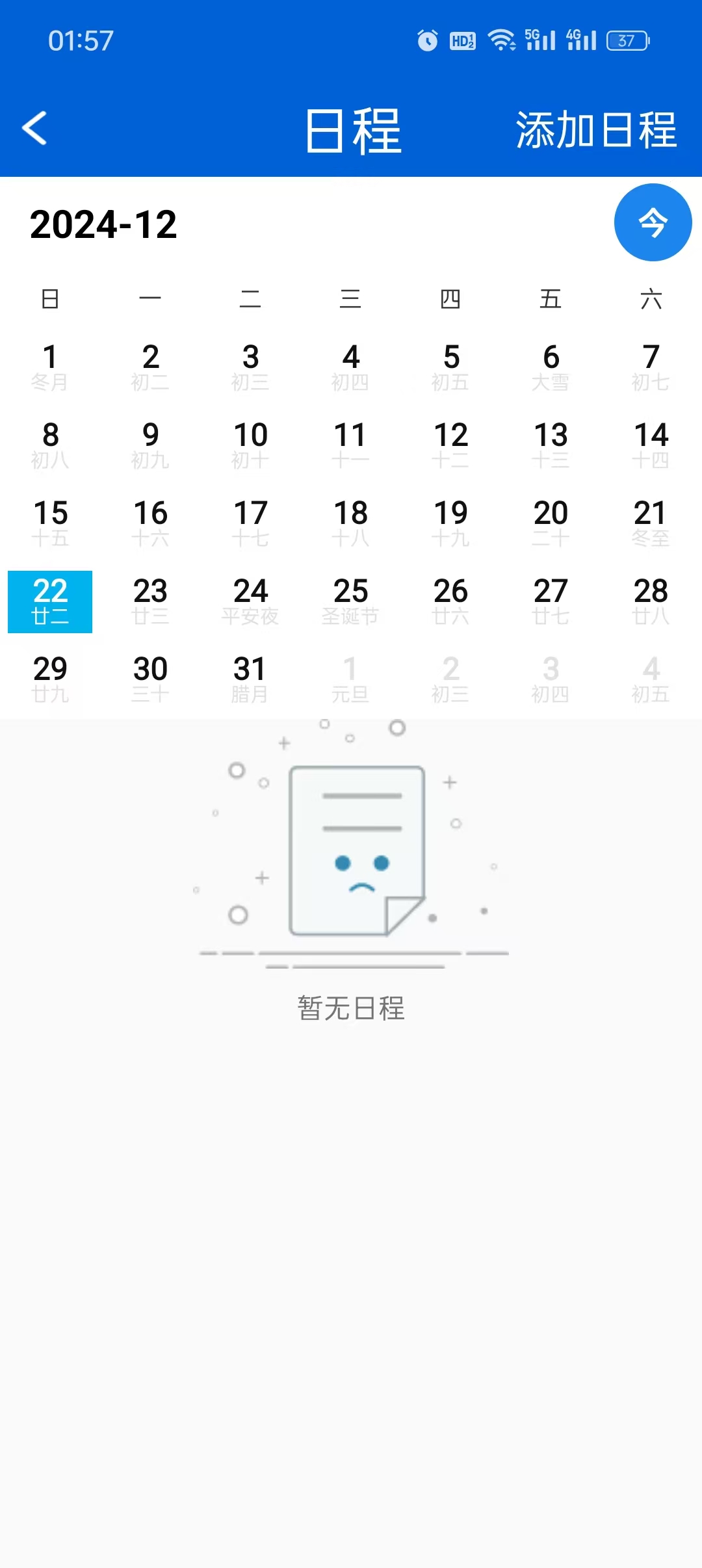Image resolution: width=702 pixels, height=1568 pixels.
Task: Jump to today with the 今 button
Action: 653,222
